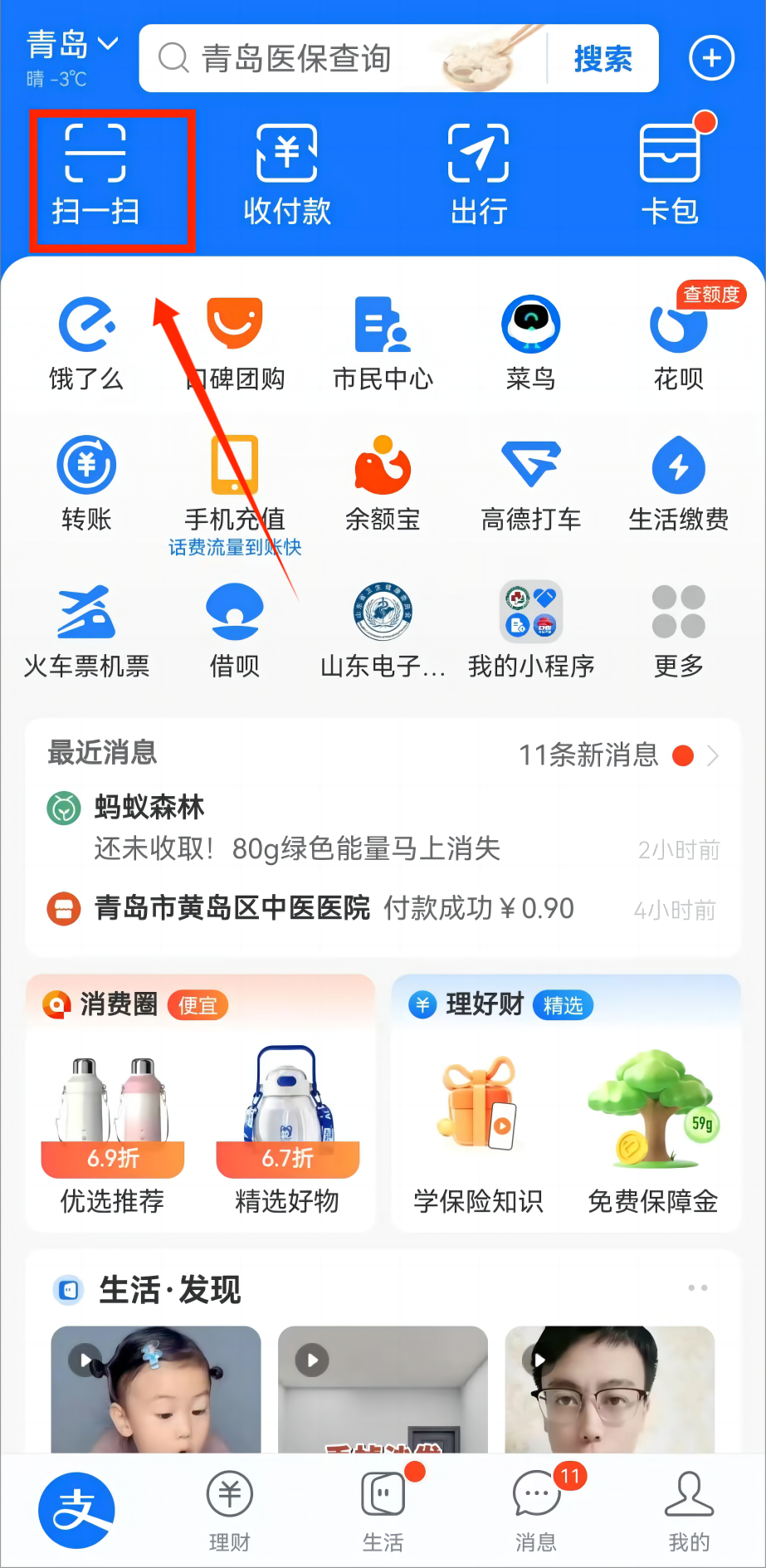Screen dimensions: 766x1568
Task: Switch to the 理财 tab
Action: (229, 1511)
